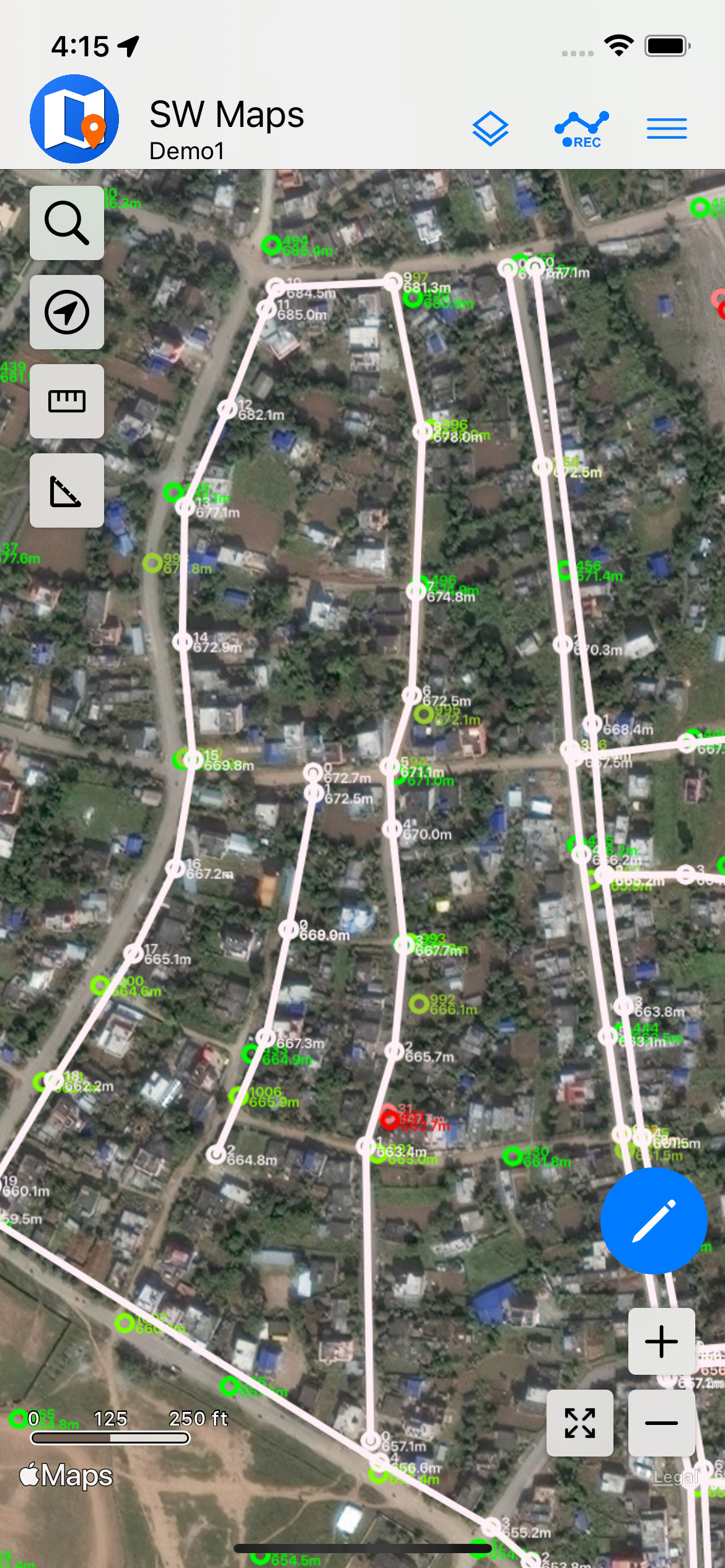Start track recording with REC

(581, 129)
